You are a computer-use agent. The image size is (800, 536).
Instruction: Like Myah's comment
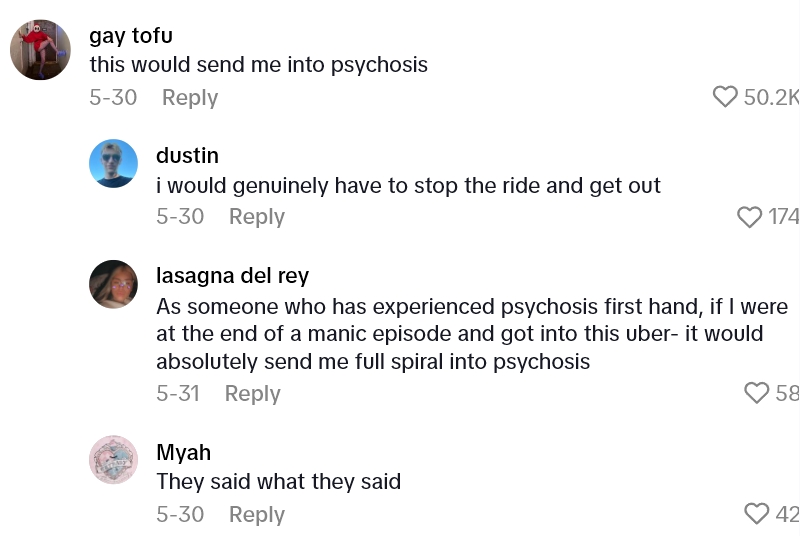(x=757, y=514)
